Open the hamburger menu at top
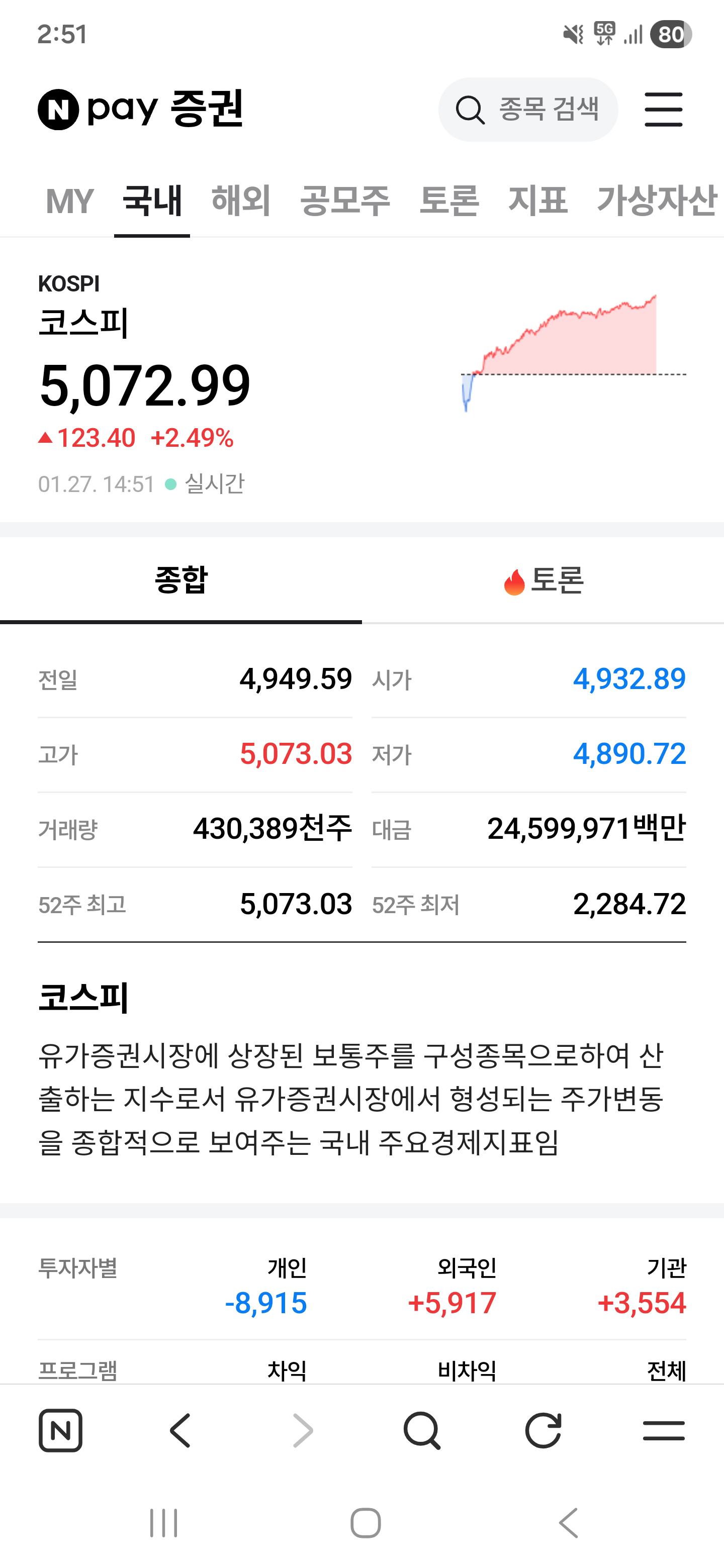This screenshot has height=1568, width=724. (663, 110)
